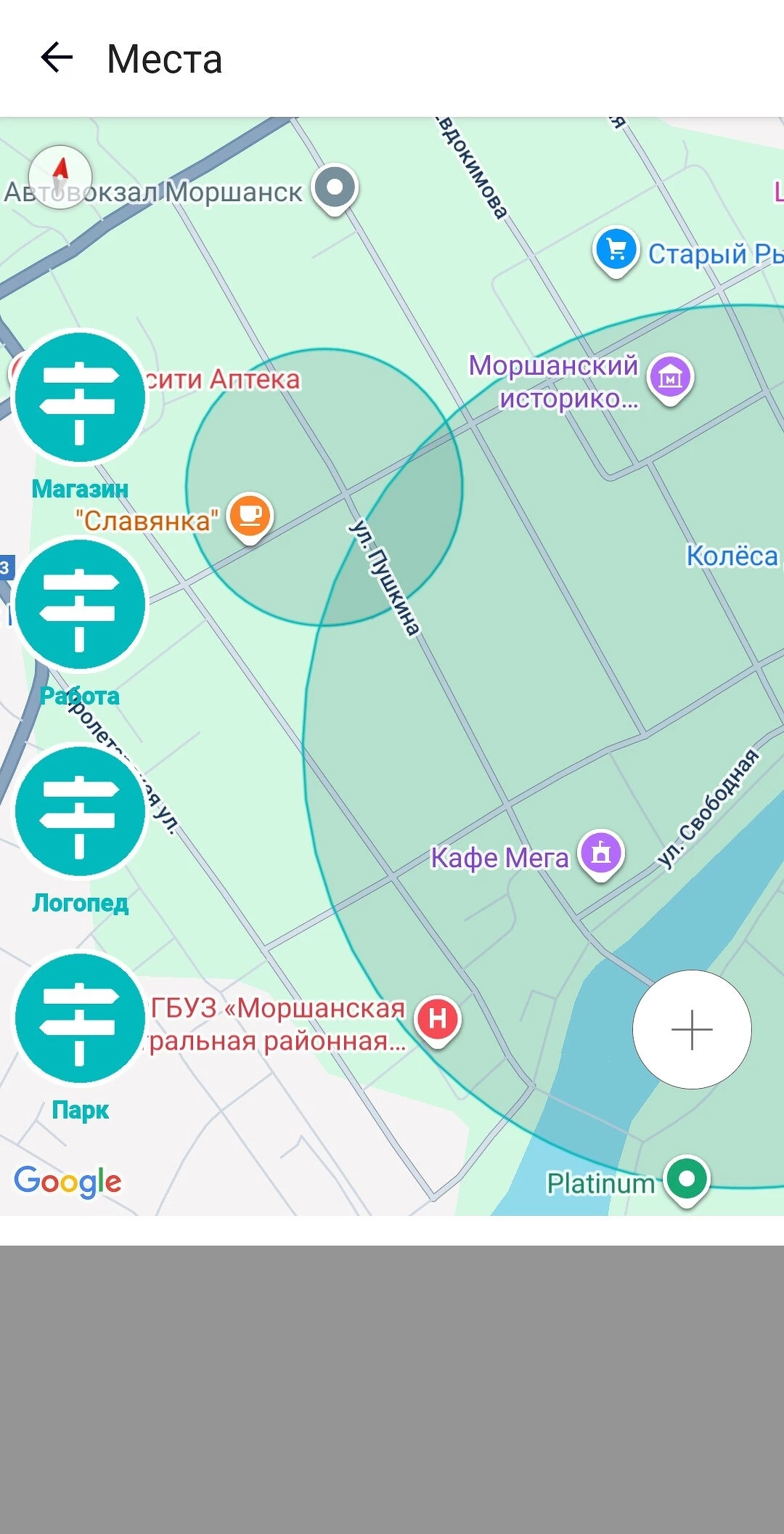
Task: Select the Работа place marker
Action: tap(80, 604)
